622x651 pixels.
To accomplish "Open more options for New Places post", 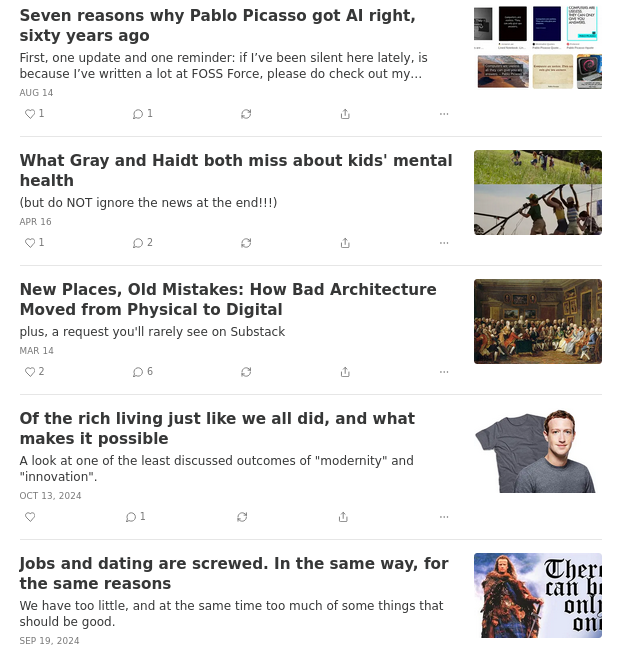I will [444, 372].
